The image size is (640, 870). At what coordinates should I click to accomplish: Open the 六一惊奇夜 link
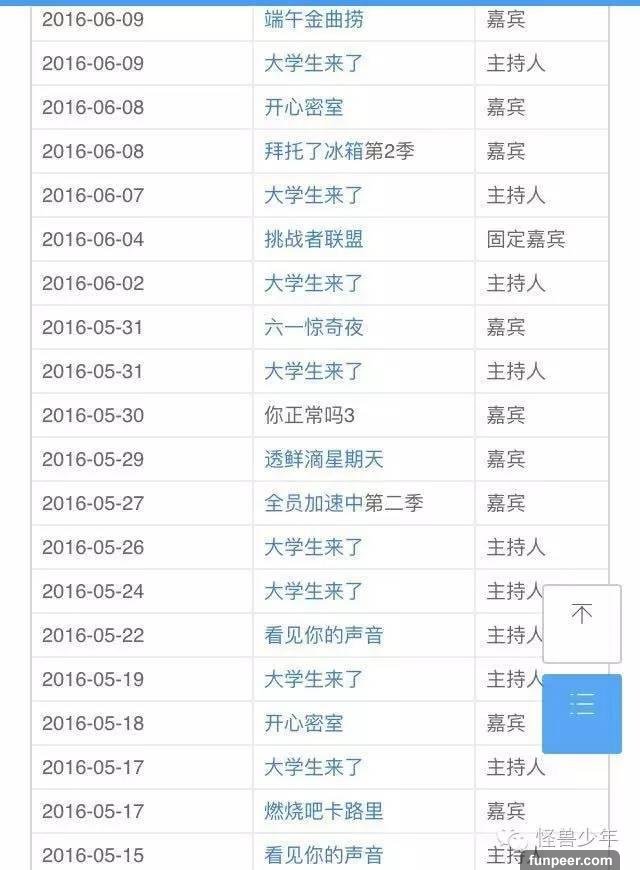tap(313, 327)
